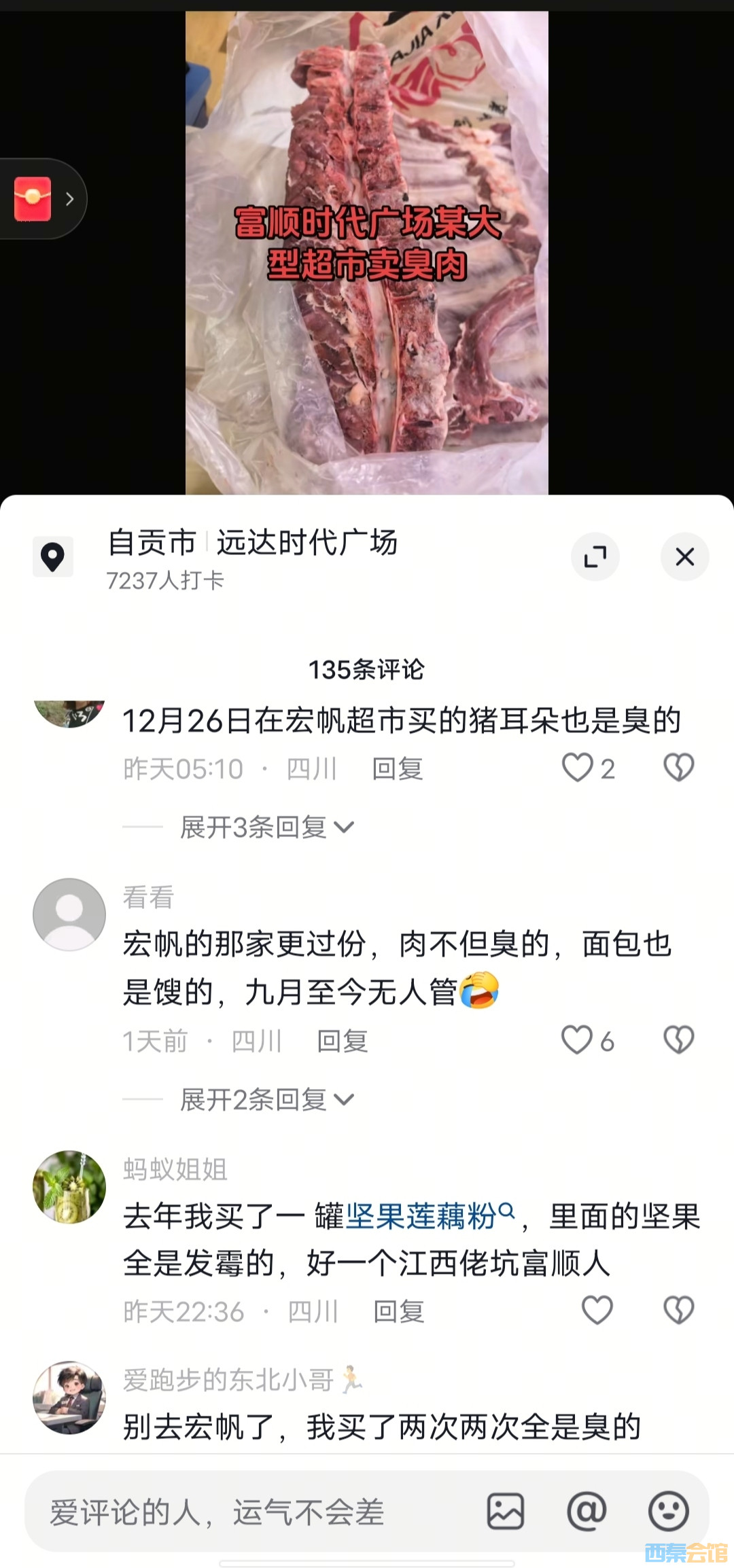Tap the red envelope floating icon
The width and height of the screenshot is (734, 1568).
point(33,199)
